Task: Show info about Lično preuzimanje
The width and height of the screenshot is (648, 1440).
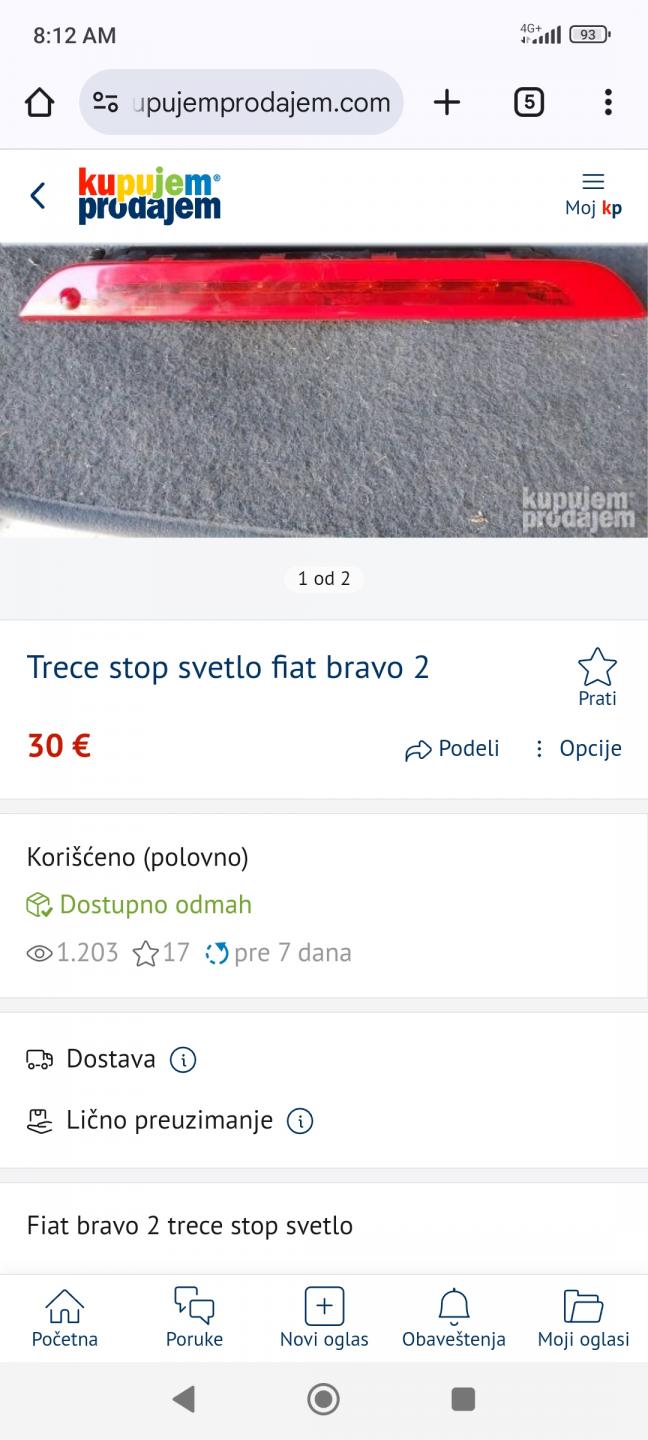Action: 300,1121
